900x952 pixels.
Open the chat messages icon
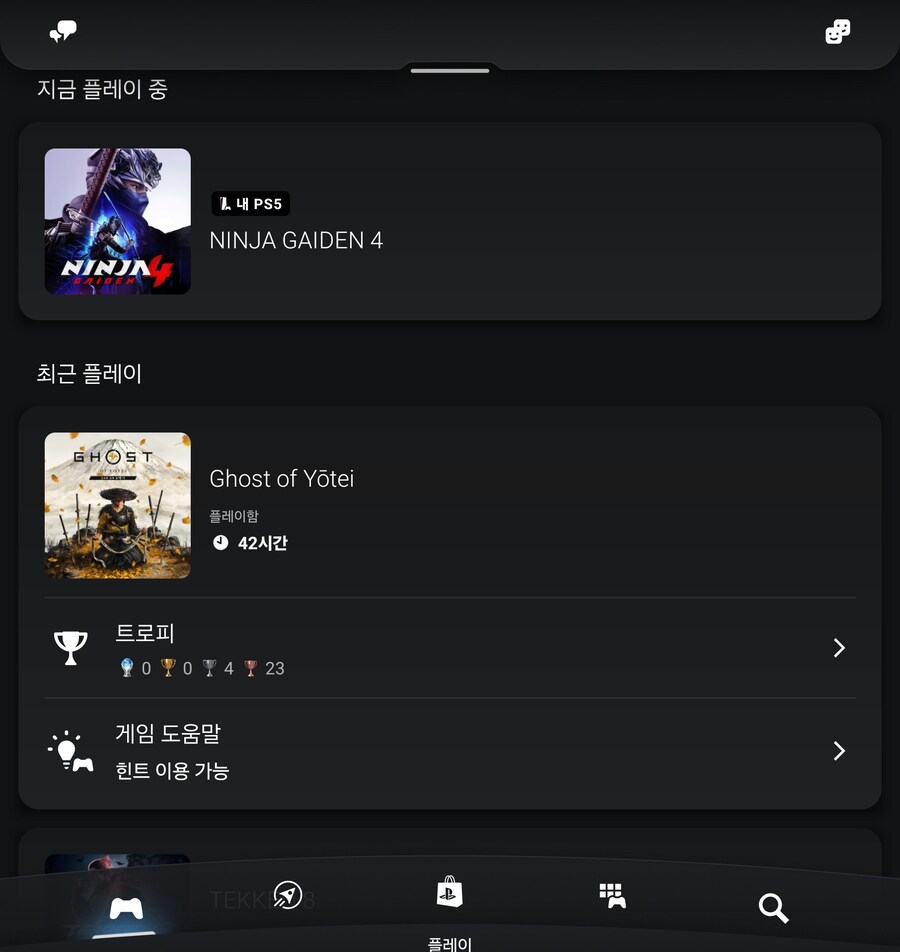(x=63, y=32)
